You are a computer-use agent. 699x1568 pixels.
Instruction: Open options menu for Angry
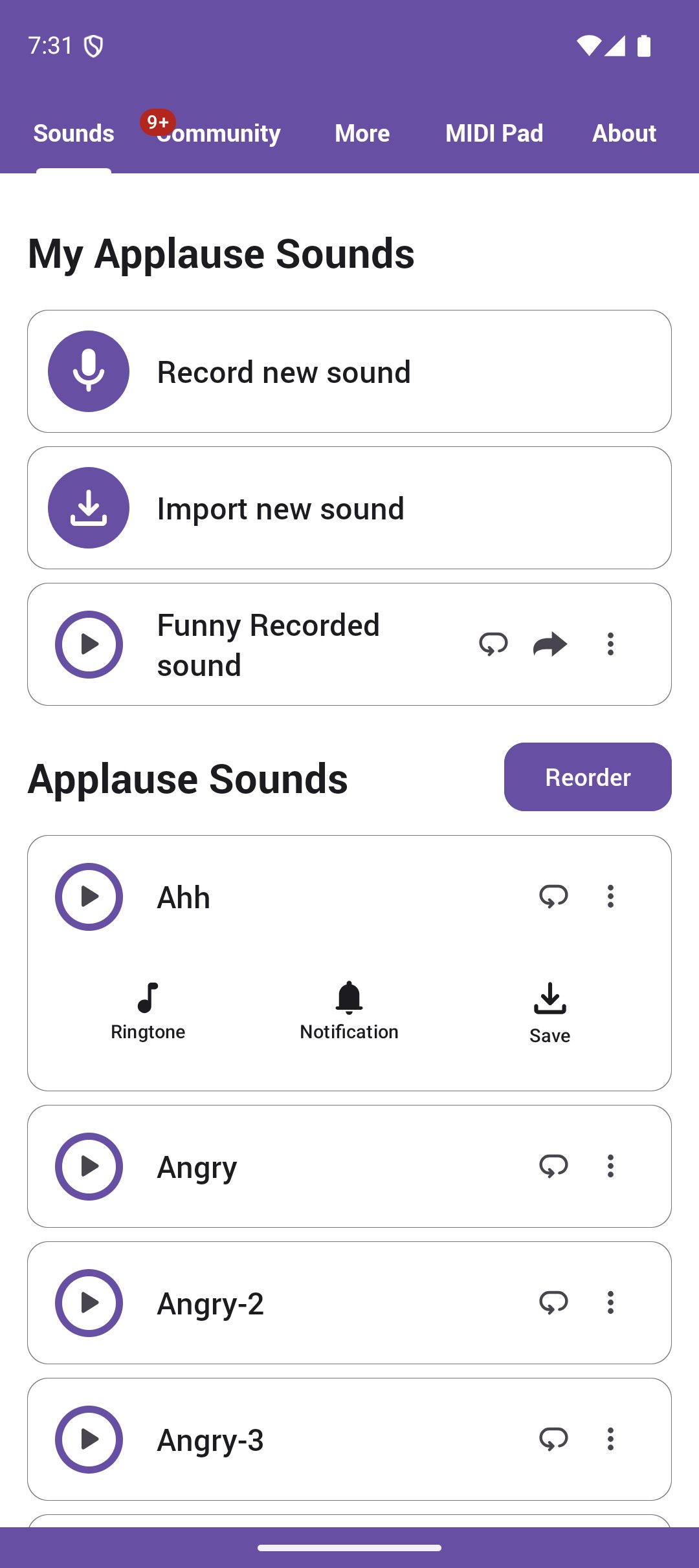[x=610, y=1166]
